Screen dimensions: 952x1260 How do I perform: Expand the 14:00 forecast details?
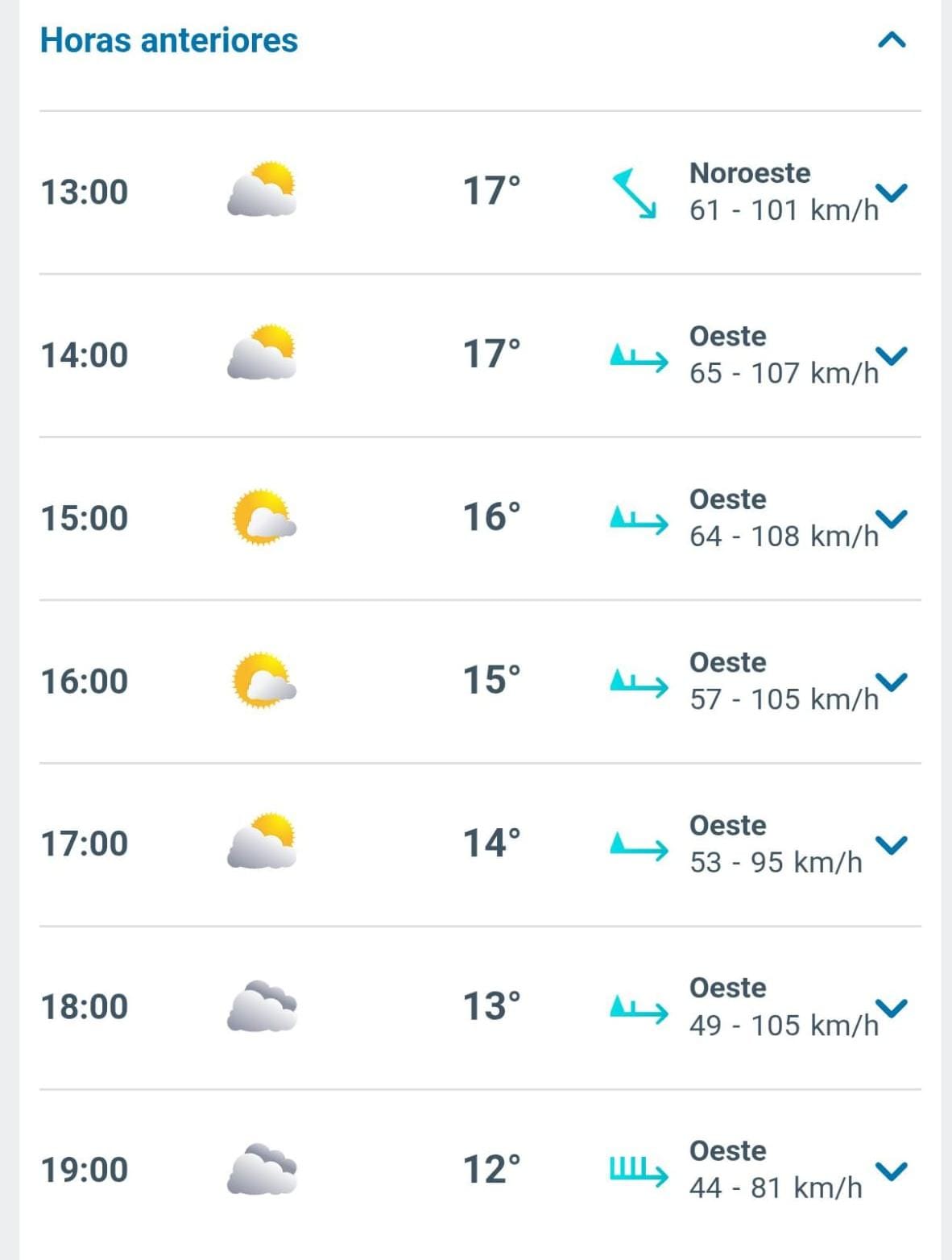point(891,356)
